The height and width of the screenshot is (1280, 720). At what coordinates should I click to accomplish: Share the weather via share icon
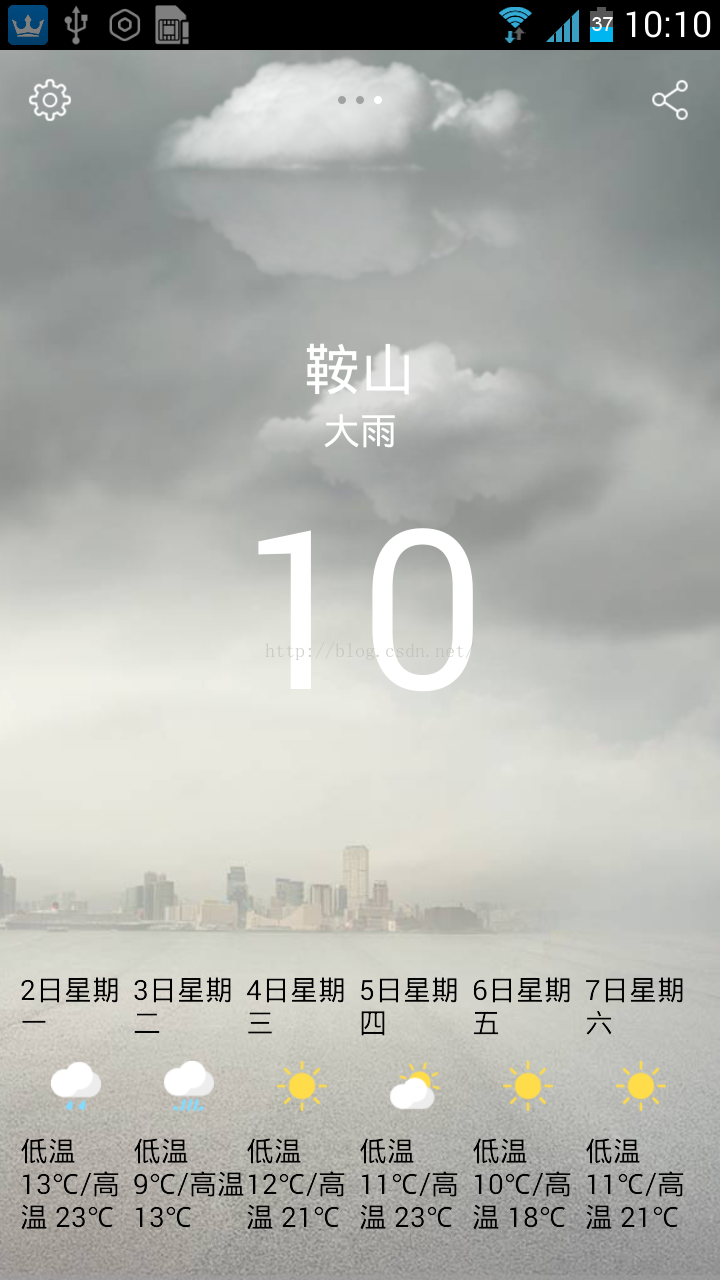(670, 100)
